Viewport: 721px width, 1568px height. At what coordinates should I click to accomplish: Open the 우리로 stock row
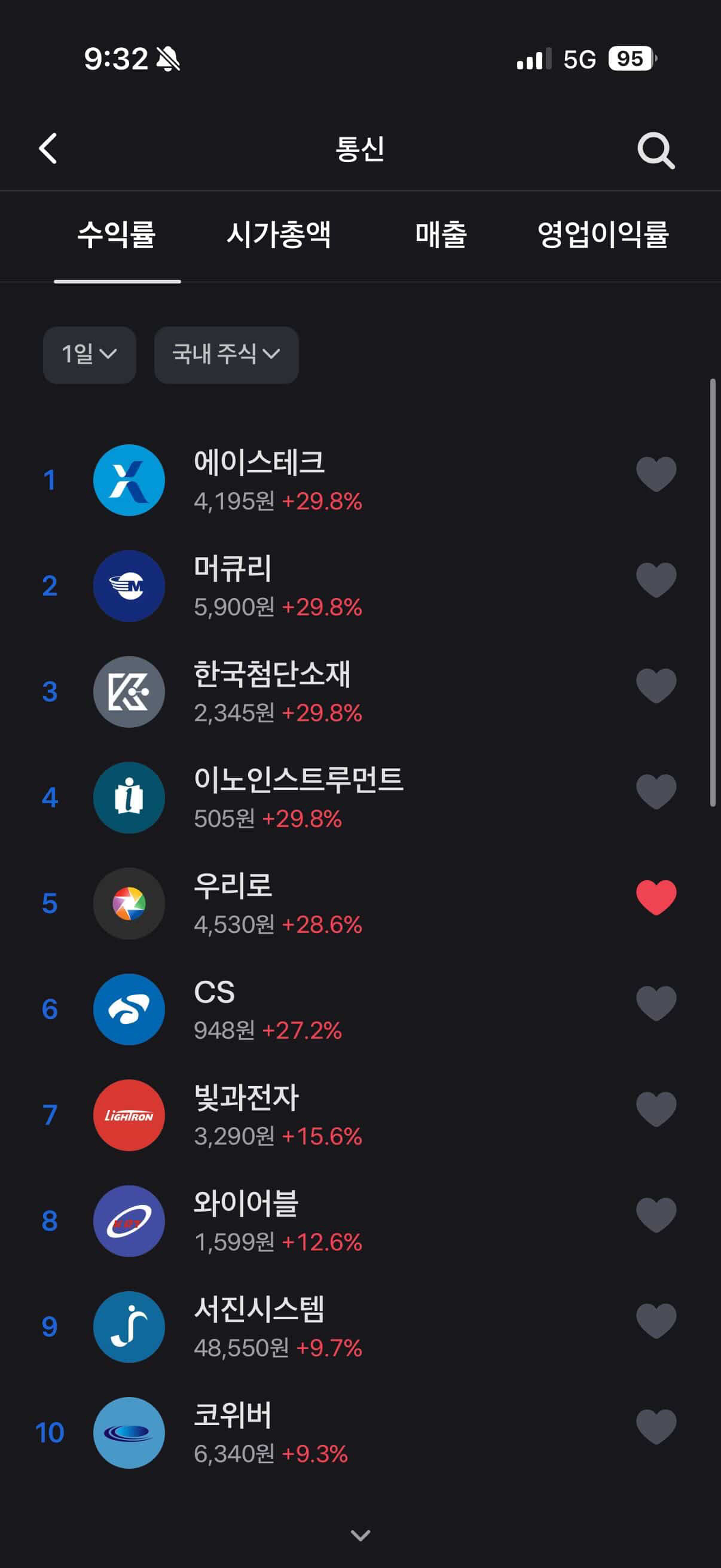tap(360, 904)
